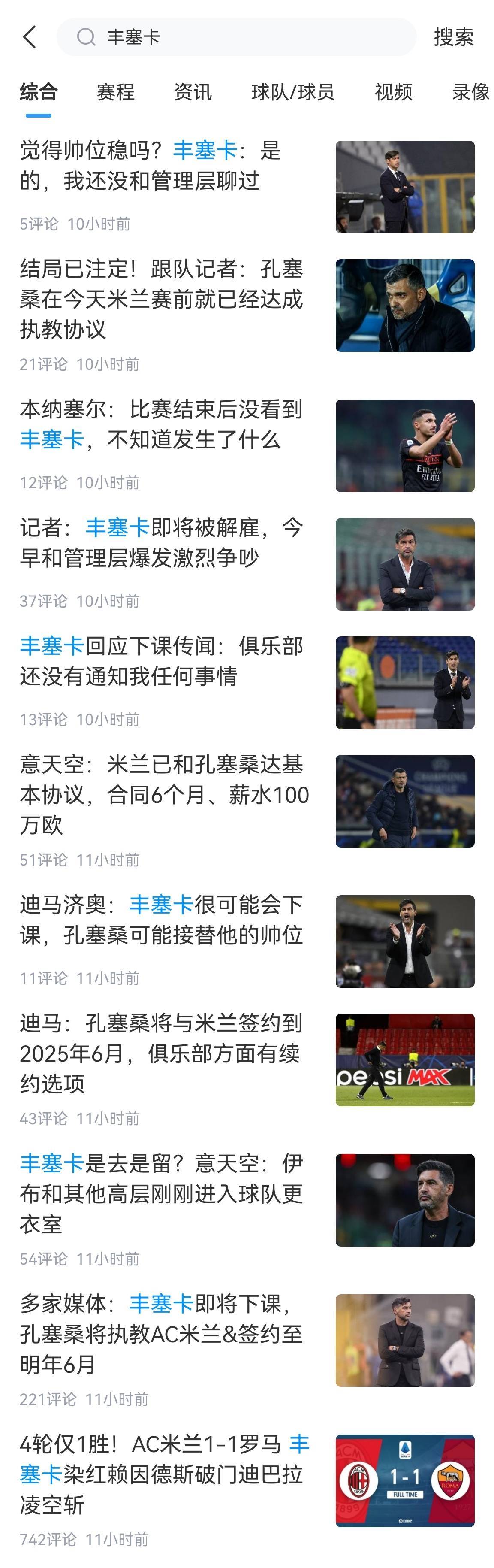Tap the back arrow
The image size is (494, 1568).
30,37
